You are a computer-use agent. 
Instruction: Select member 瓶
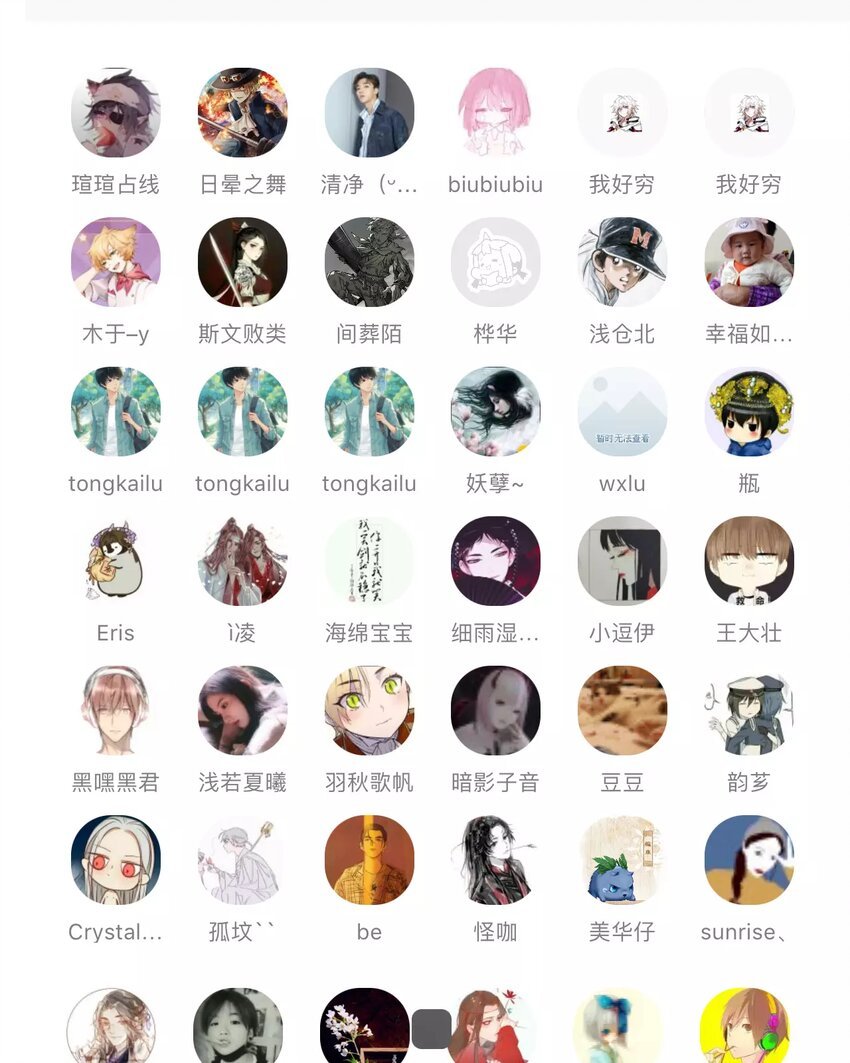coord(749,412)
